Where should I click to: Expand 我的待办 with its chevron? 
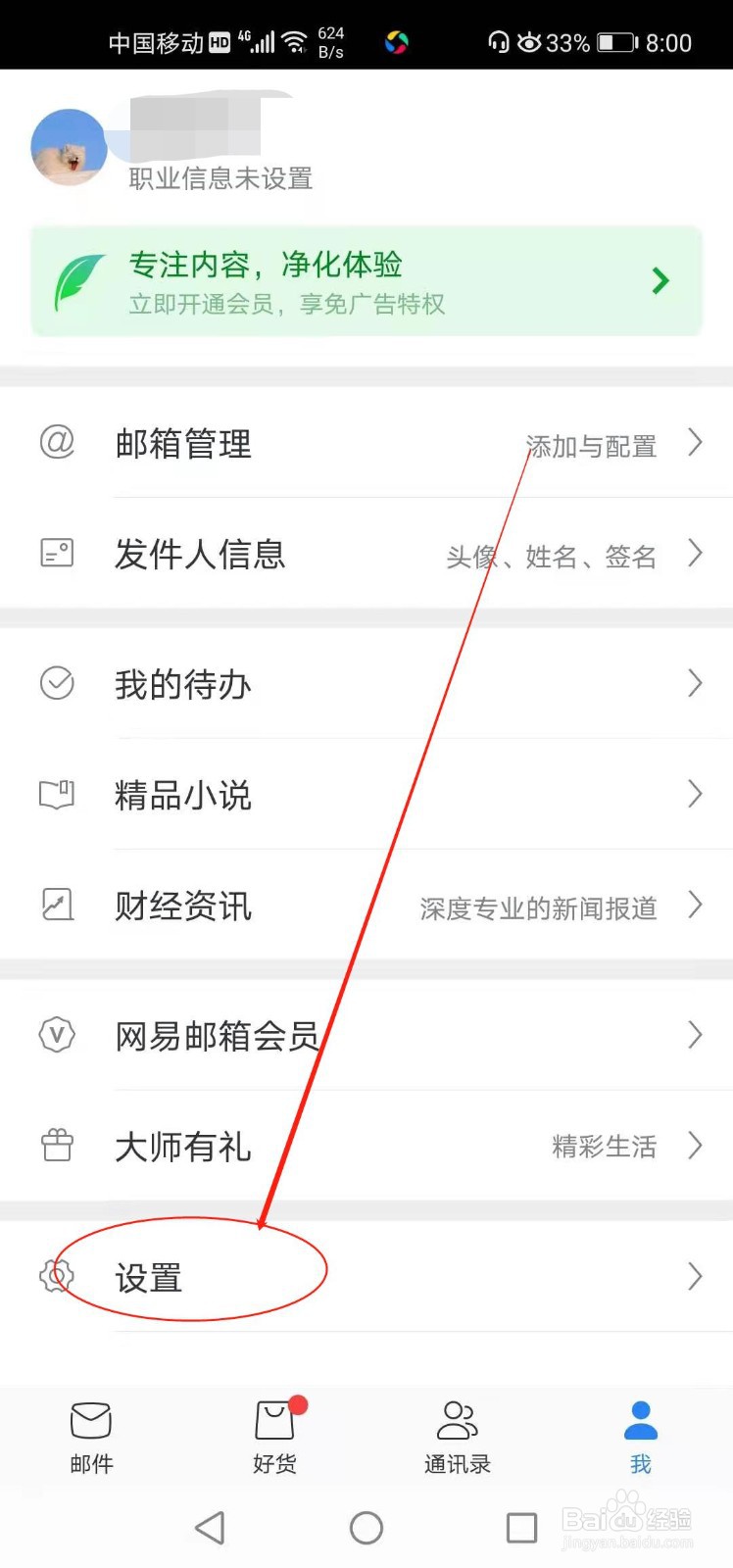(696, 683)
